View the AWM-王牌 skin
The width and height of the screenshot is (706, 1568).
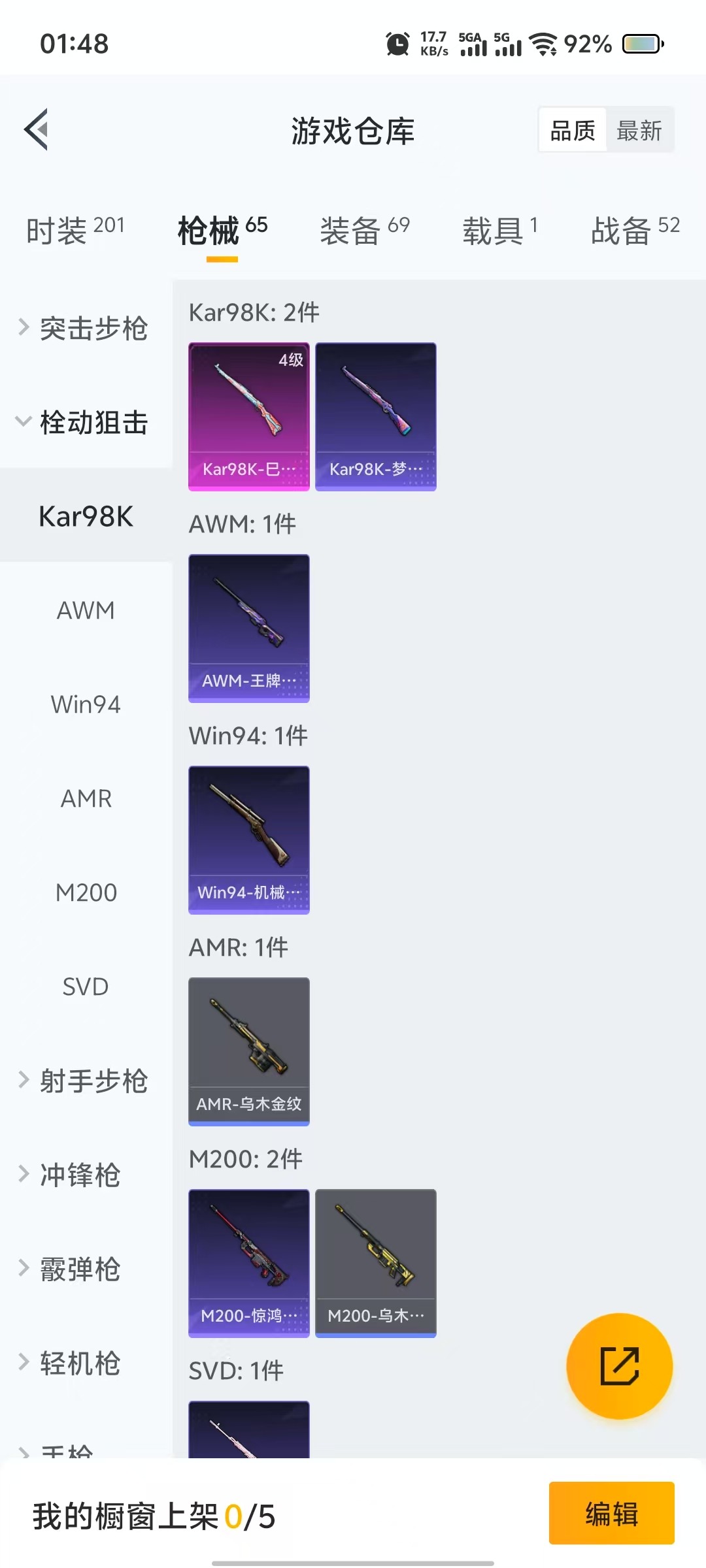click(248, 628)
